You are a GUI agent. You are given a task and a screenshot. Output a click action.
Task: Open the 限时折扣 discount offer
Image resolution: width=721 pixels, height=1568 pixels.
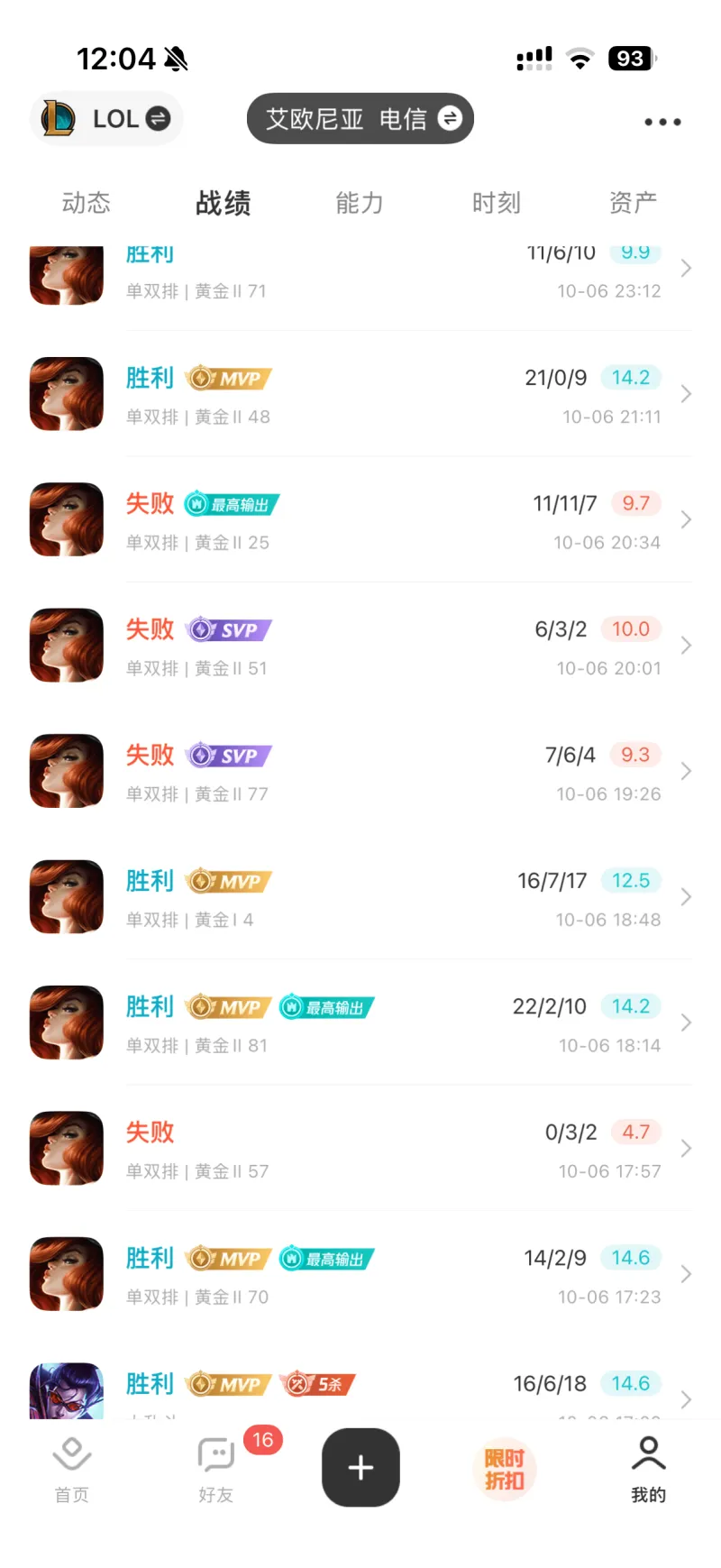[x=505, y=1469]
